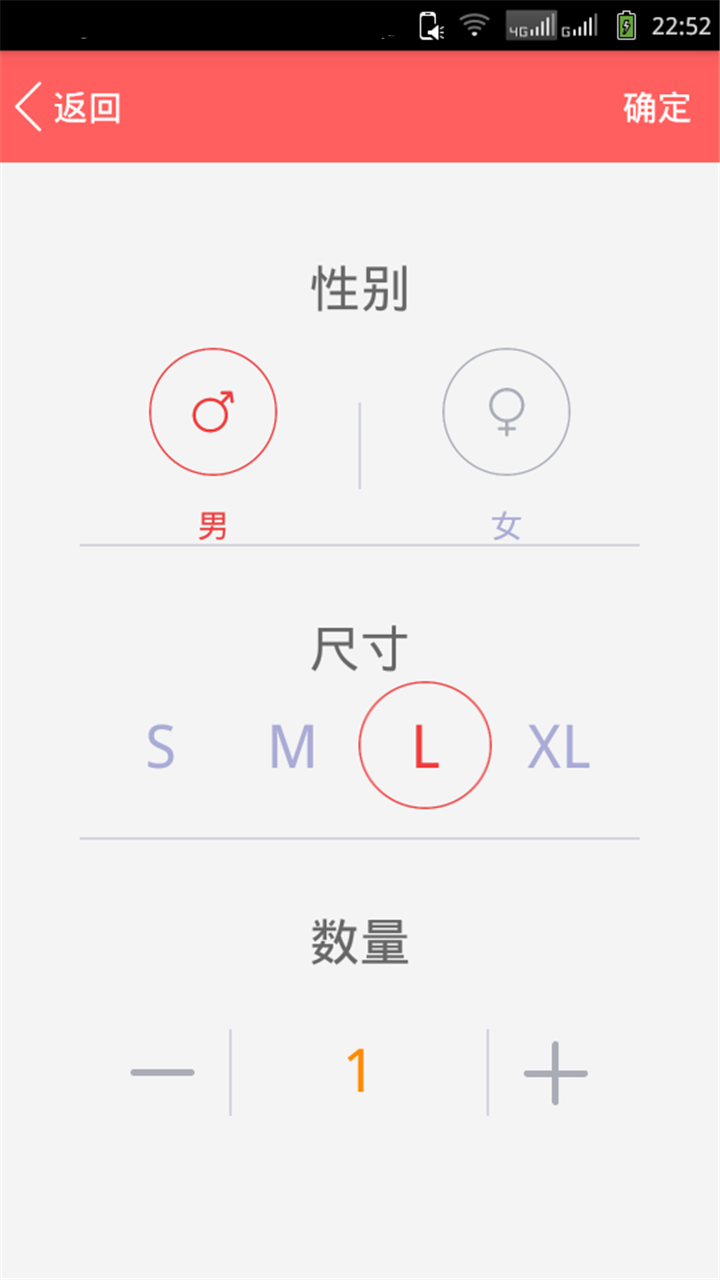Click the Wi-Fi icon in status bar
Viewport: 720px width, 1280px height.
point(473,24)
